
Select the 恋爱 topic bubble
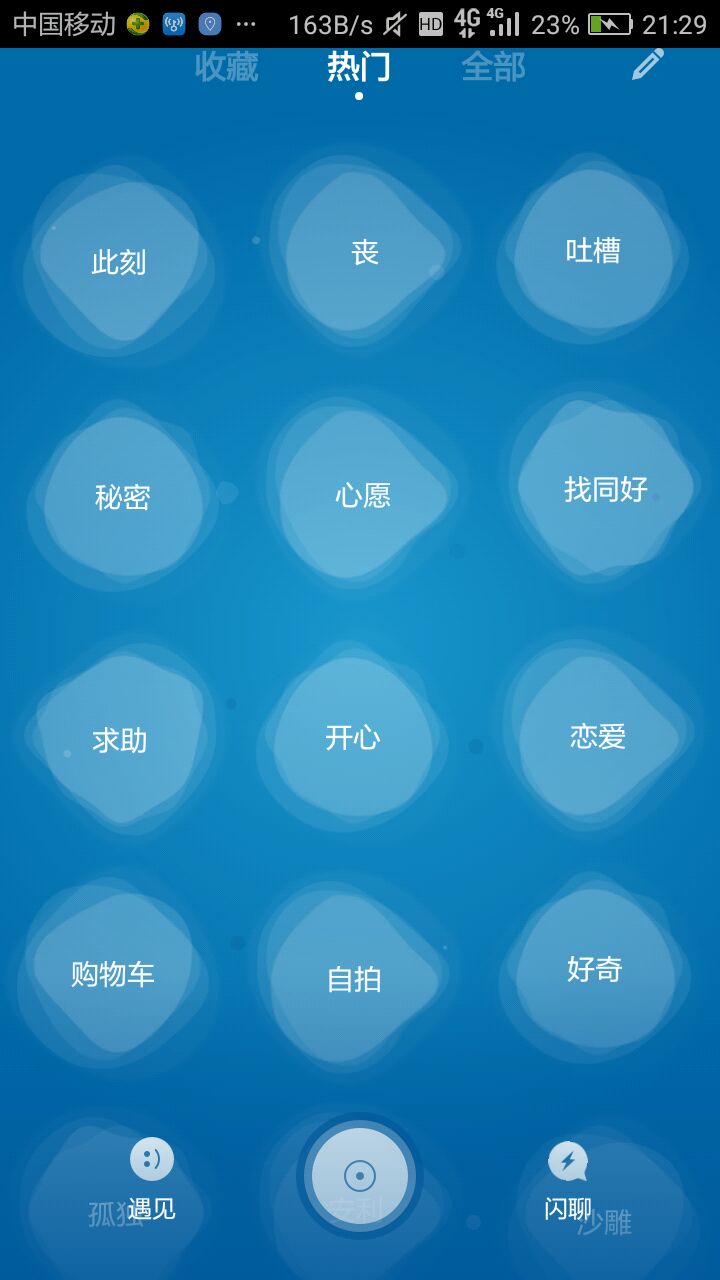coord(598,736)
